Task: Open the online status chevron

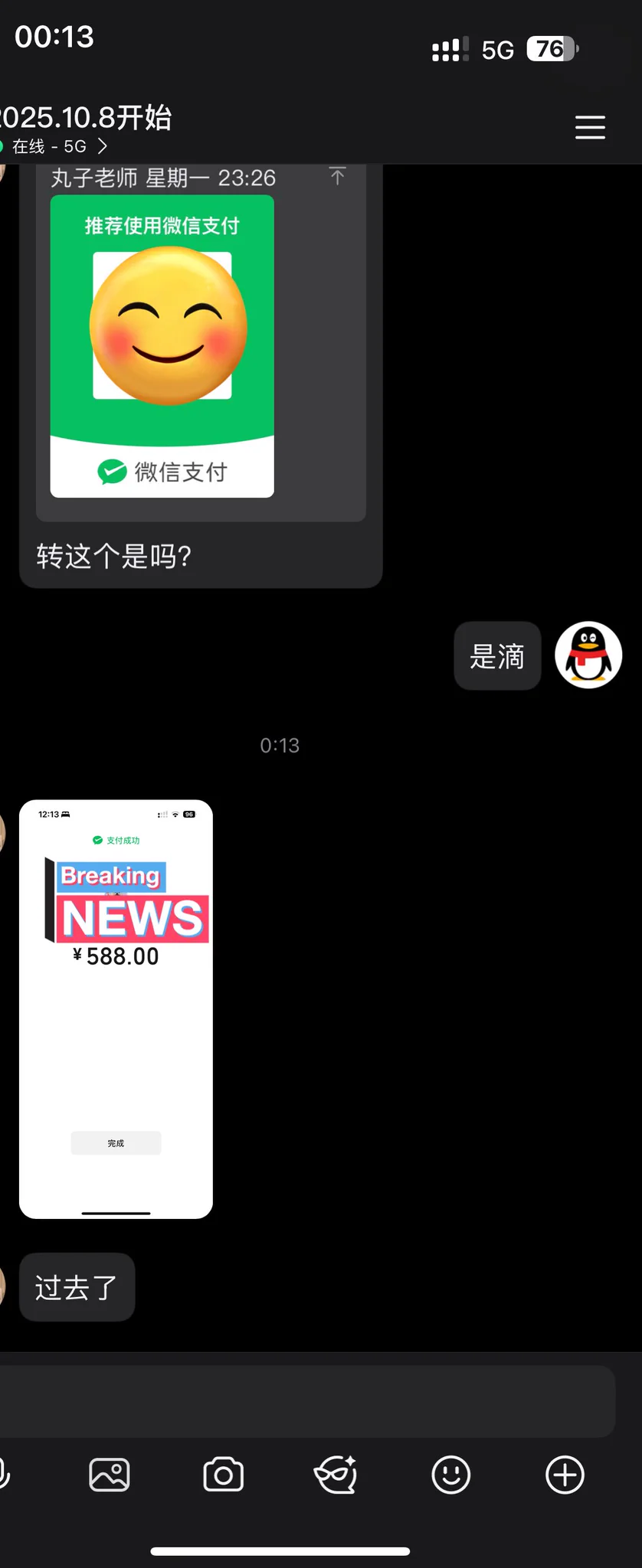Action: tap(103, 146)
